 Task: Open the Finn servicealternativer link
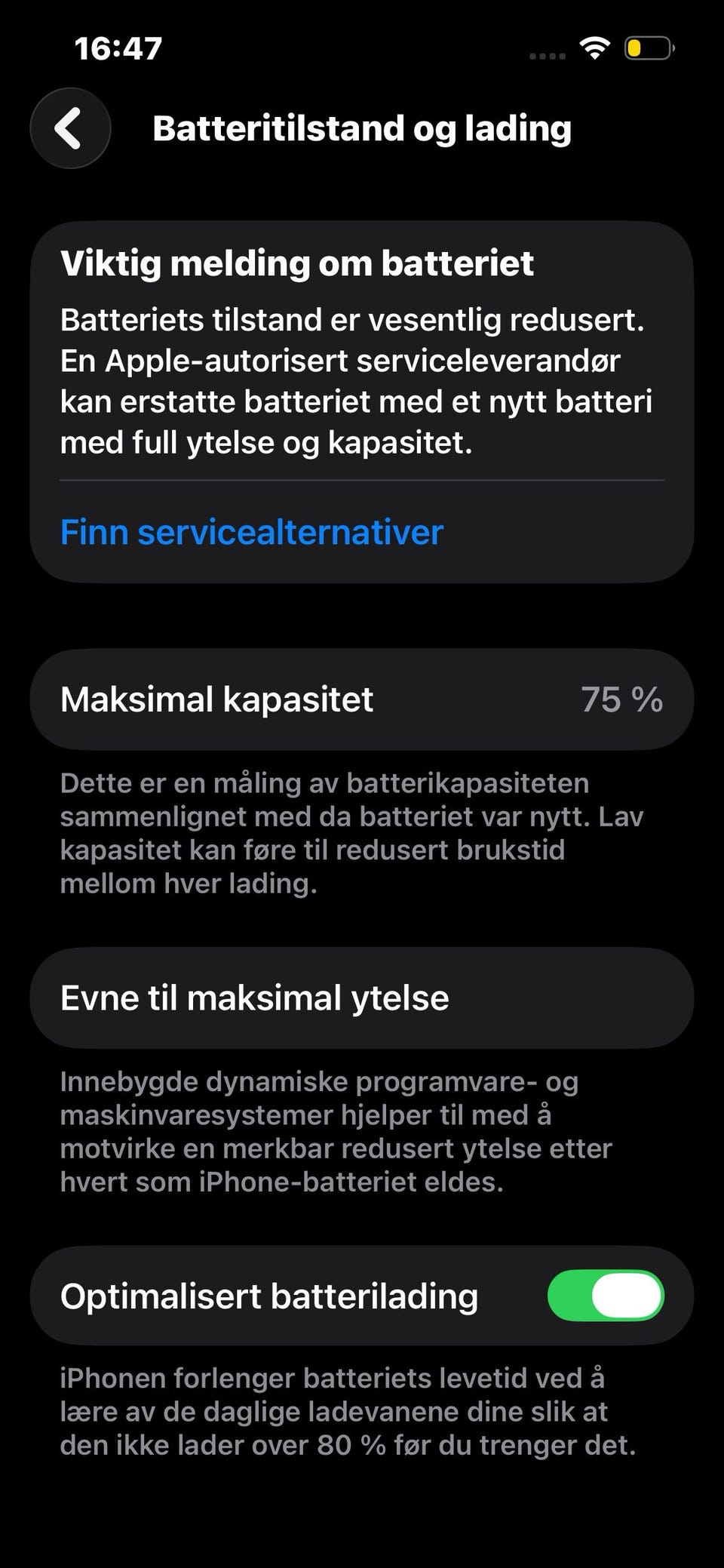252,532
